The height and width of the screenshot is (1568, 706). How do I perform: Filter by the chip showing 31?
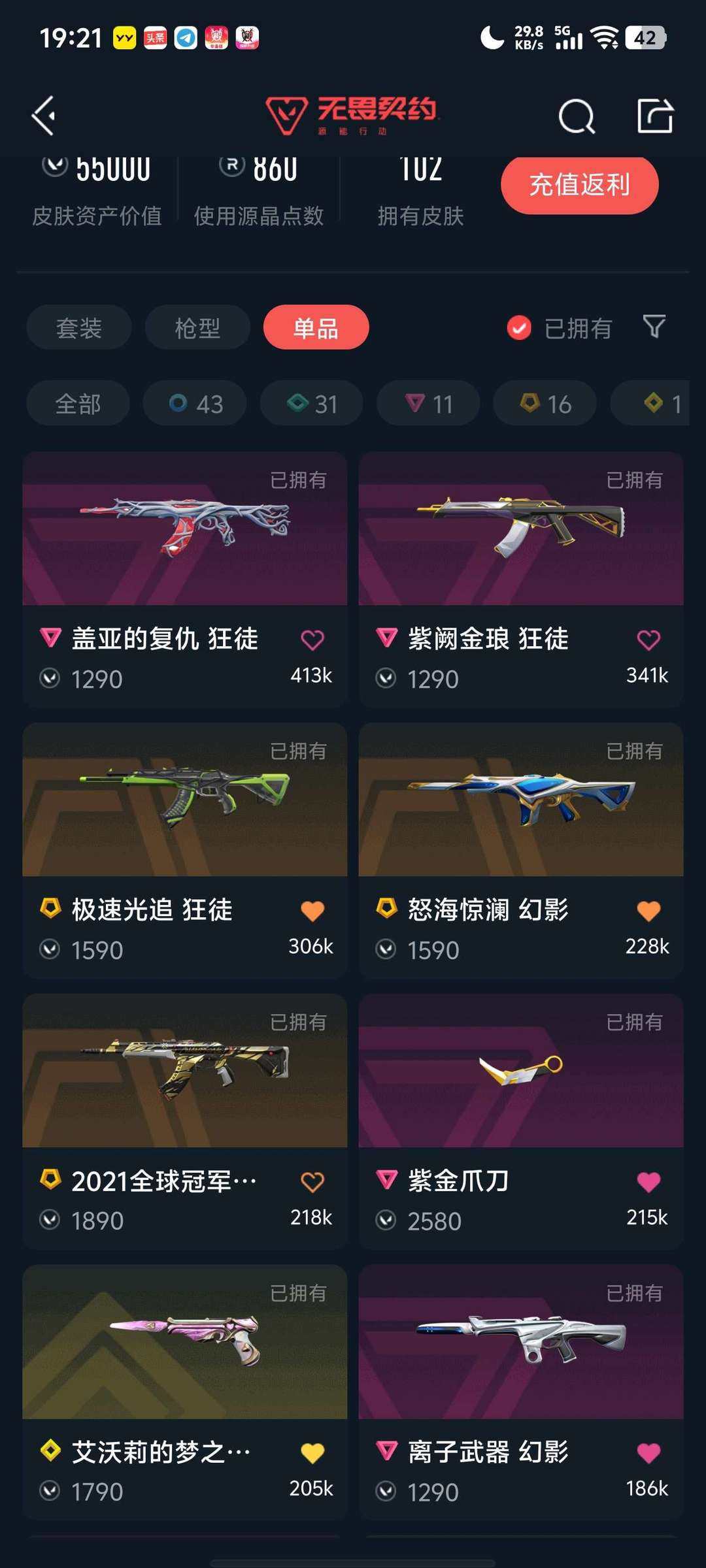312,403
